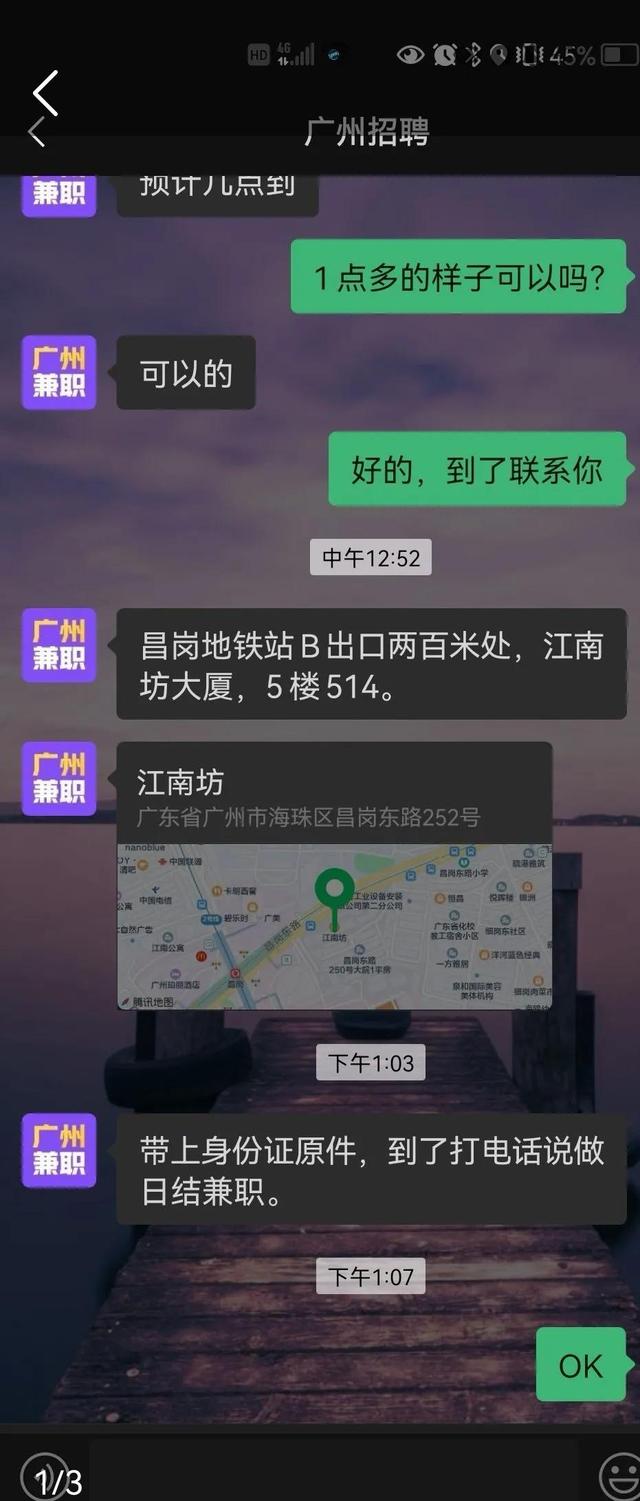640x1501 pixels.
Task: Open 广州兼职 avatar next to 可以的
Action: [x=59, y=372]
